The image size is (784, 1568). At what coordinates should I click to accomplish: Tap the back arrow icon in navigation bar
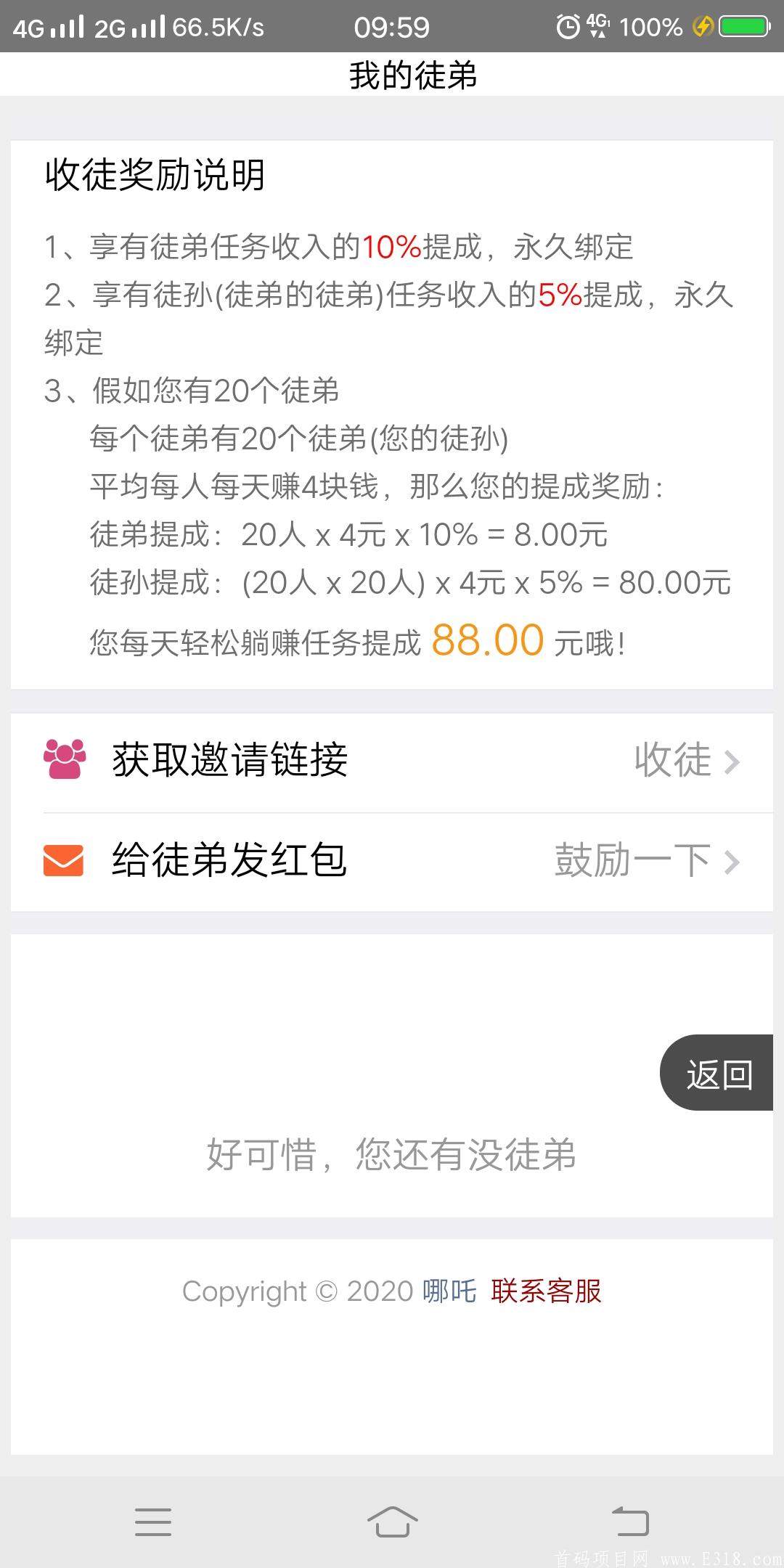point(630,1522)
